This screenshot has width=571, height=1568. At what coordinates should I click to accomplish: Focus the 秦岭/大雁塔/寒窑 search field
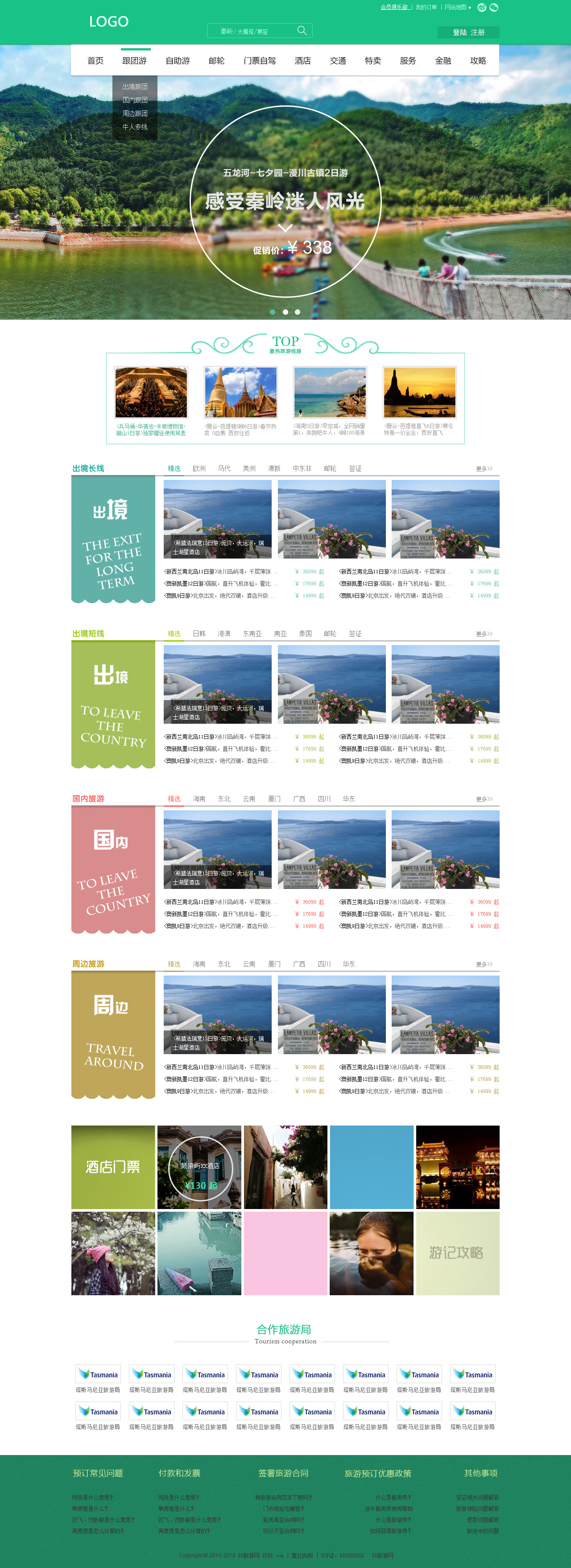point(249,31)
